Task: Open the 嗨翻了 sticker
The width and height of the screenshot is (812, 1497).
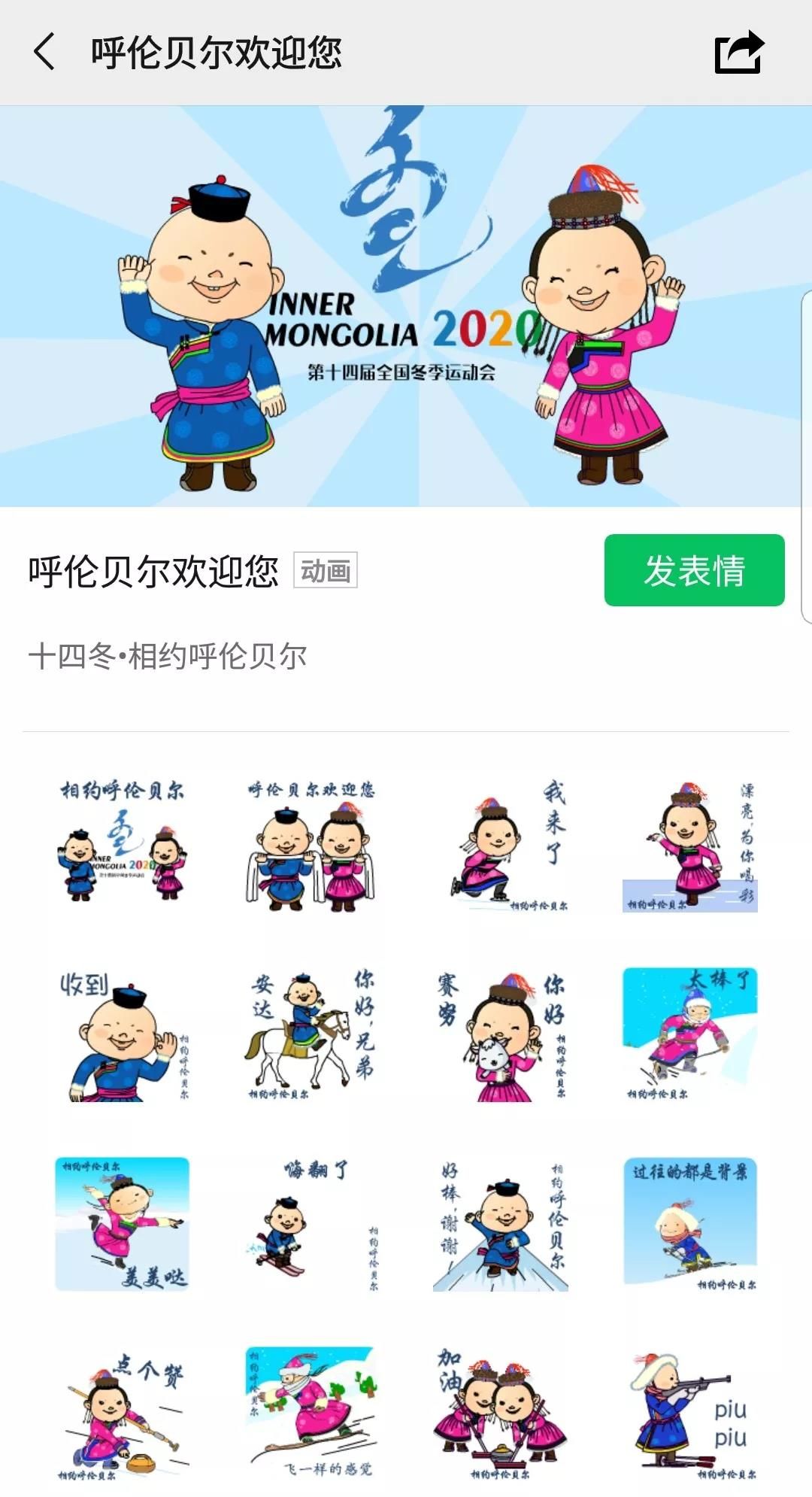Action: coord(311,1224)
